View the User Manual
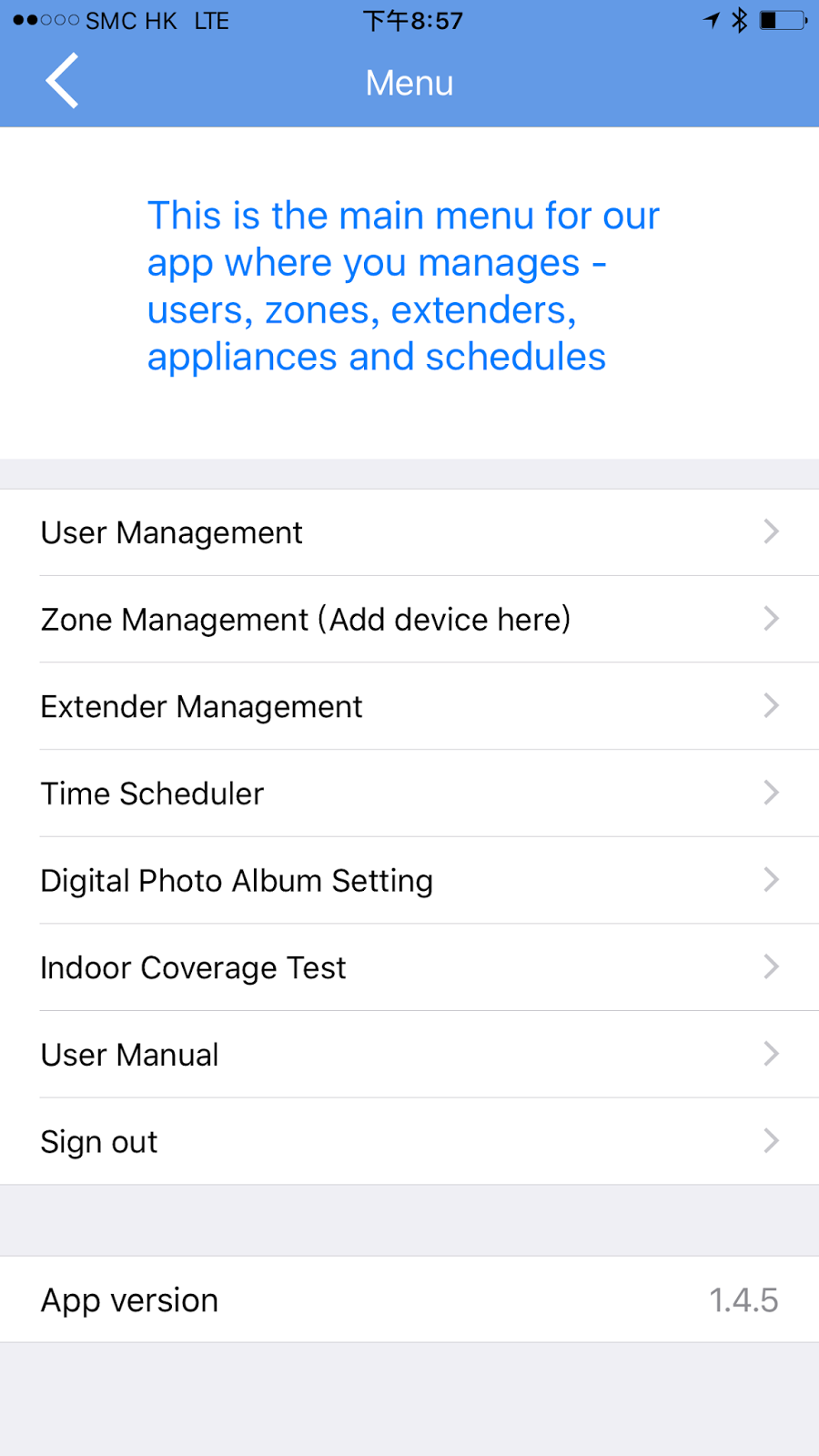 coord(409,1055)
